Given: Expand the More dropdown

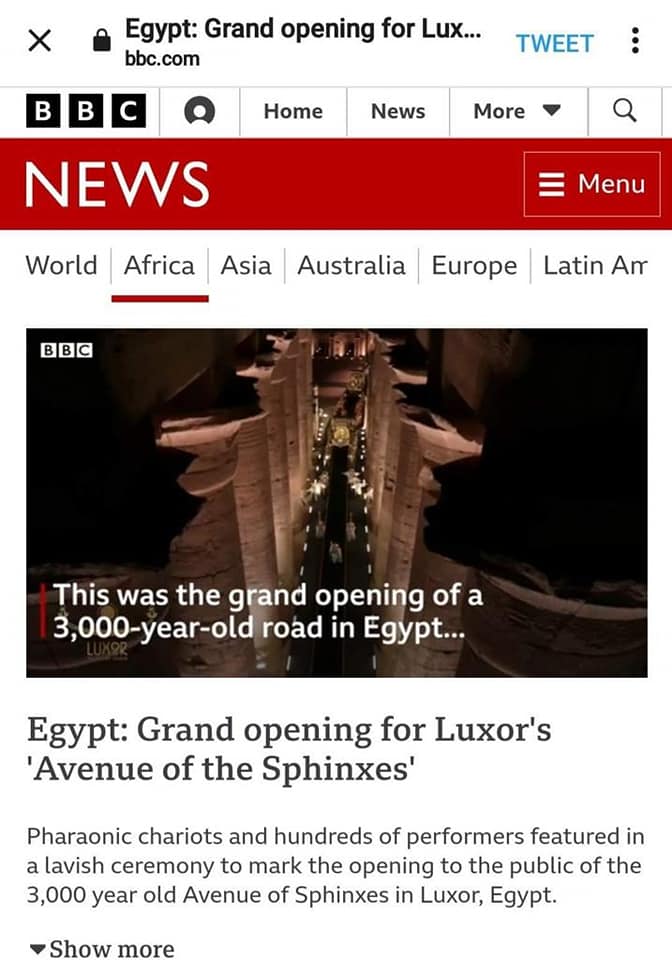Looking at the screenshot, I should pos(516,112).
